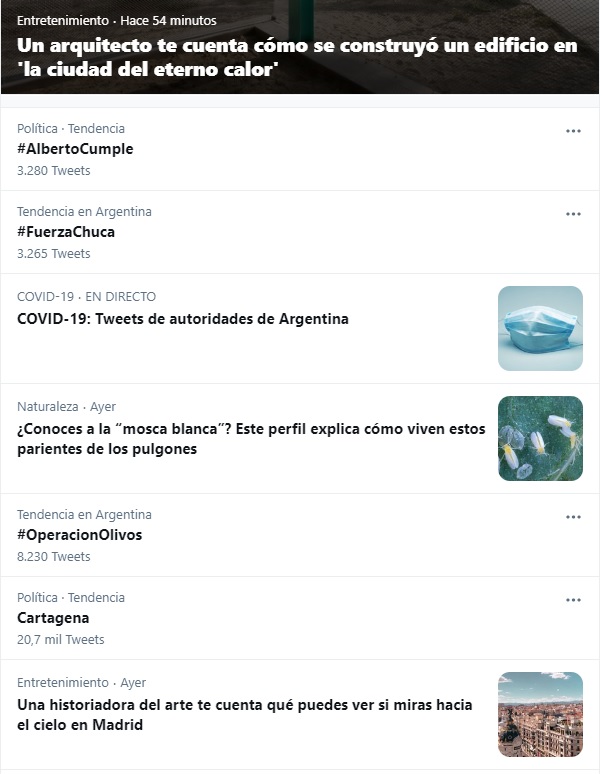This screenshot has height=774, width=603.
Task: Open more options for #OperacionOlivos
Action: (573, 517)
